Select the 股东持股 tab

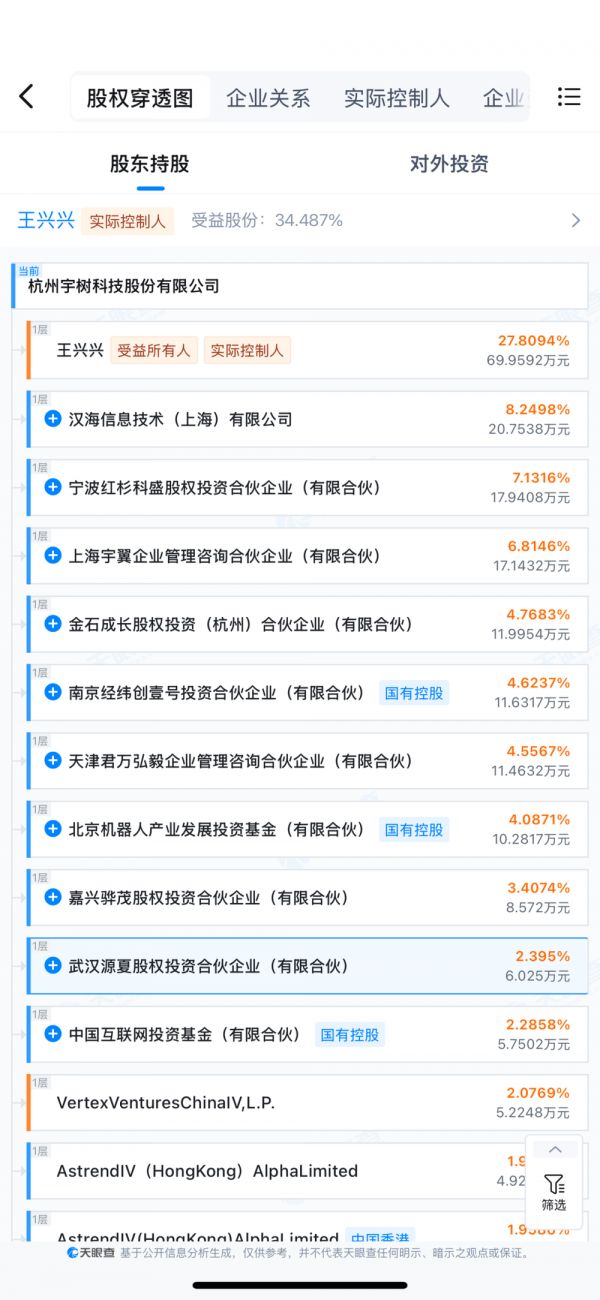150,164
